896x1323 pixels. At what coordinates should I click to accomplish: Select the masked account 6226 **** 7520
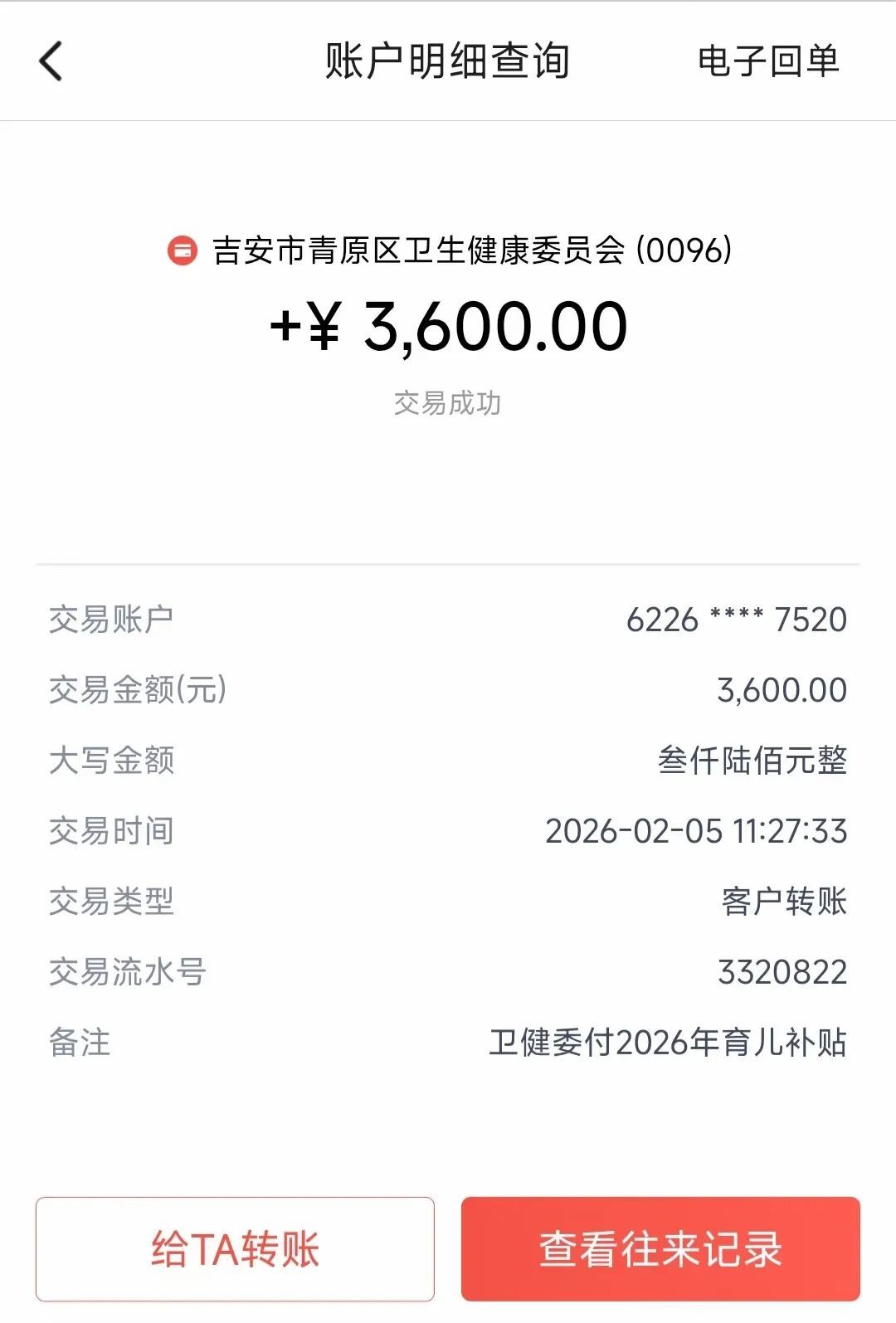click(736, 618)
